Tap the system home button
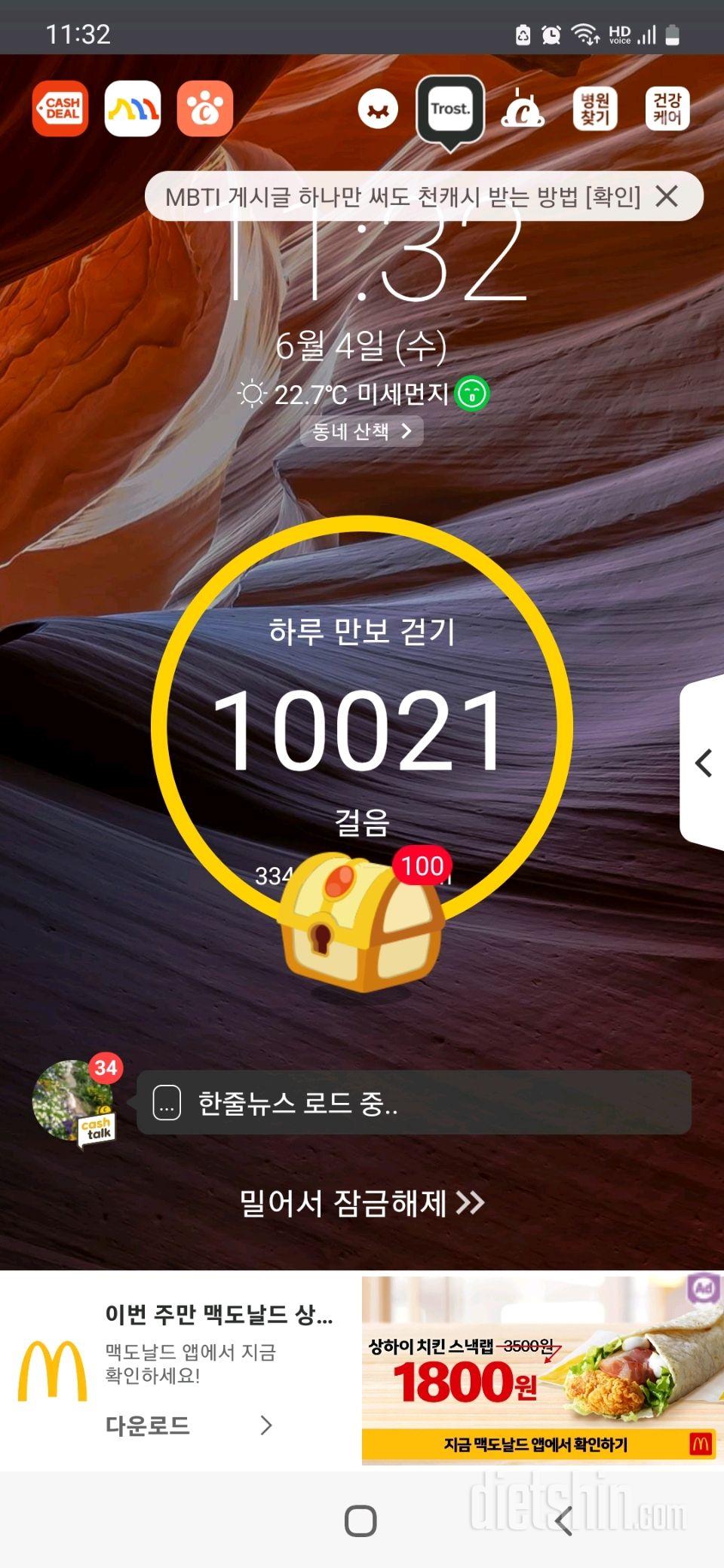The image size is (724, 1568). click(x=360, y=1521)
